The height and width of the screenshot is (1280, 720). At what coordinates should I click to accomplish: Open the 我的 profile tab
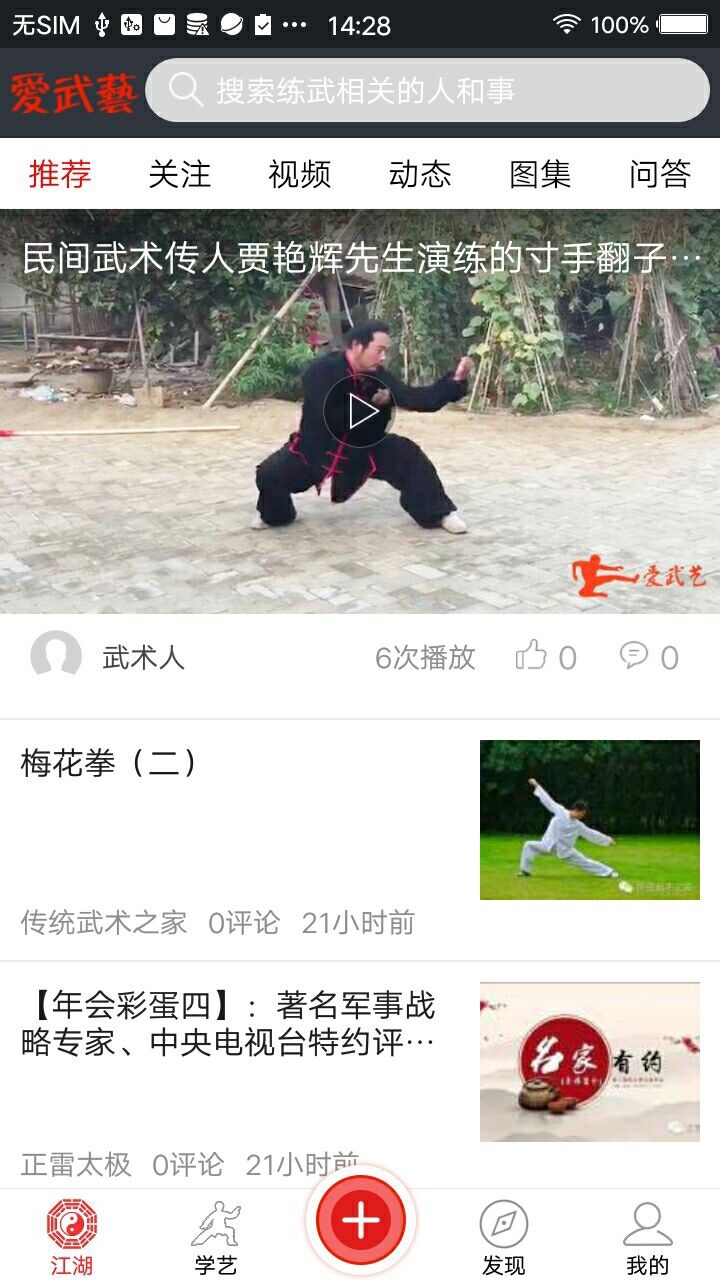(x=648, y=1238)
